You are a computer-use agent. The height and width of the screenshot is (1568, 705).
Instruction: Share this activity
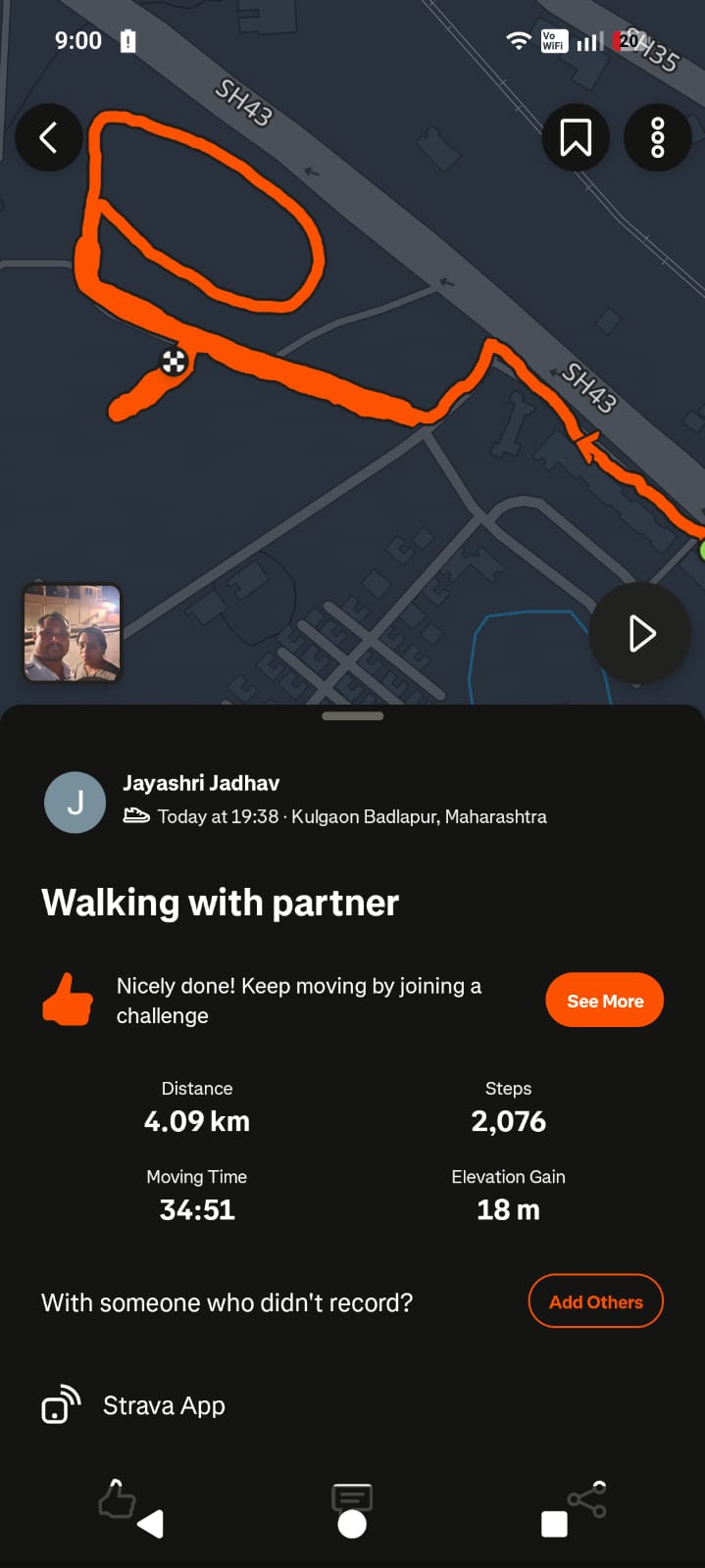[x=587, y=1498]
